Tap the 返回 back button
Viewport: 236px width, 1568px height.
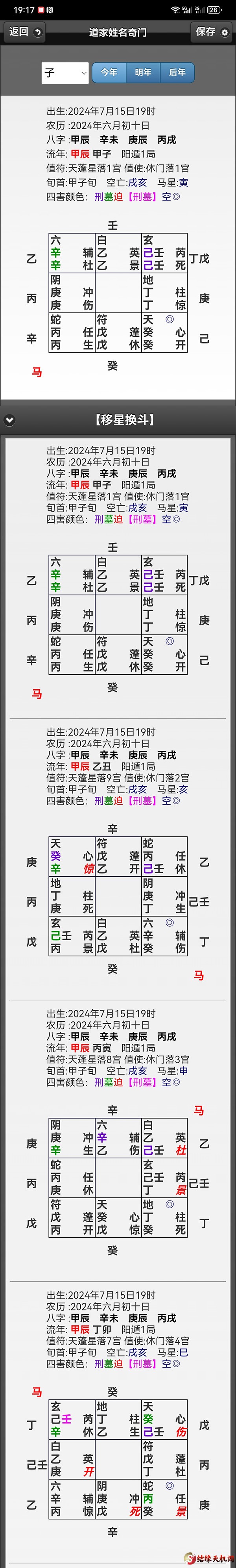(25, 32)
